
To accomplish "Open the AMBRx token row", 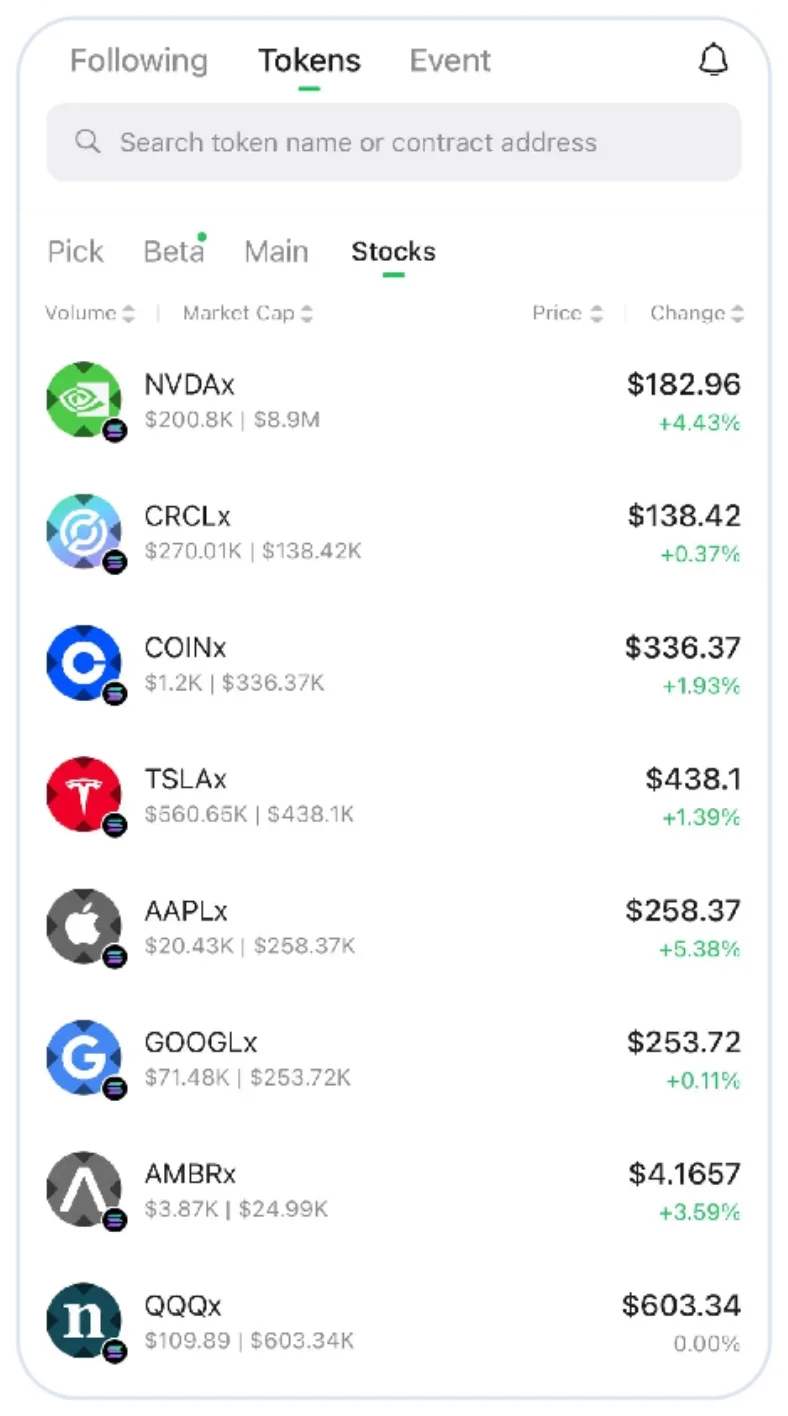I will tap(394, 1190).
